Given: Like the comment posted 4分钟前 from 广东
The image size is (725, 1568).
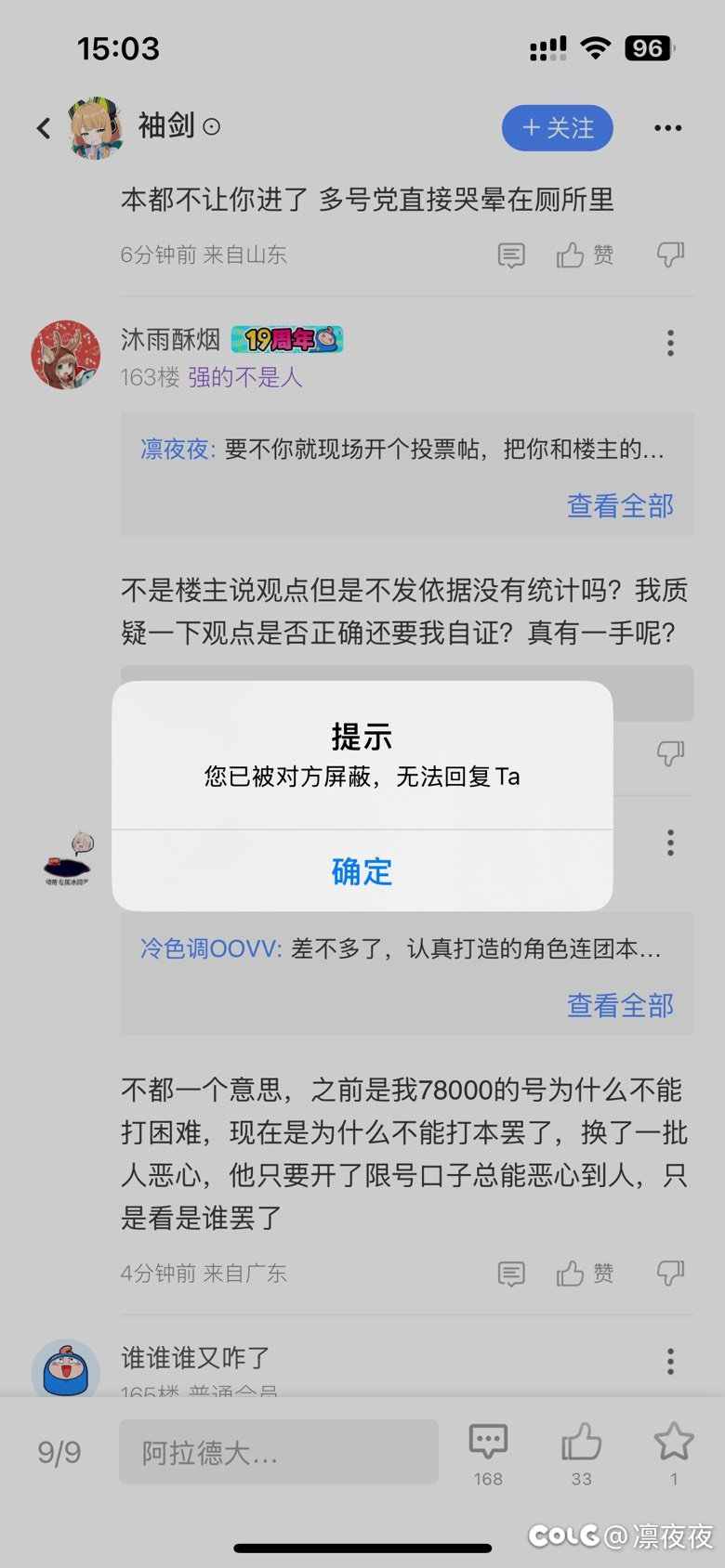Looking at the screenshot, I should click(586, 1273).
